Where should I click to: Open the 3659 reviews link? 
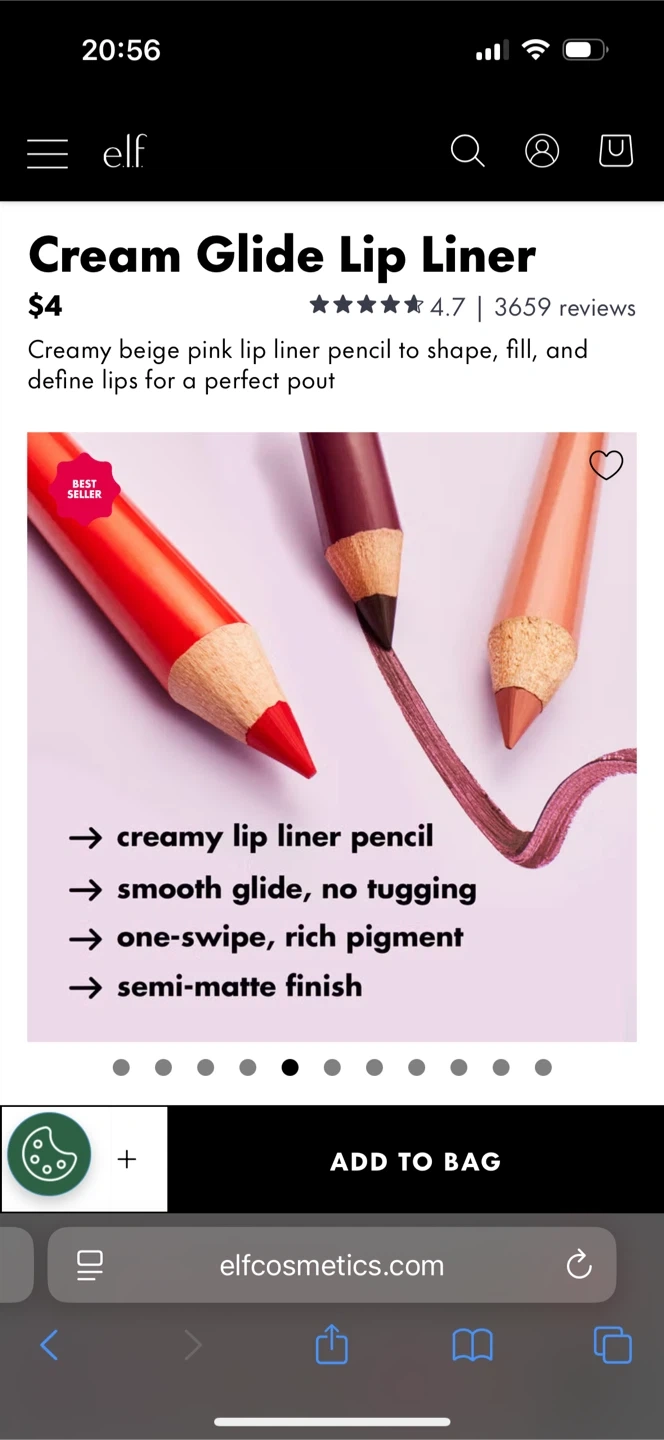(565, 307)
